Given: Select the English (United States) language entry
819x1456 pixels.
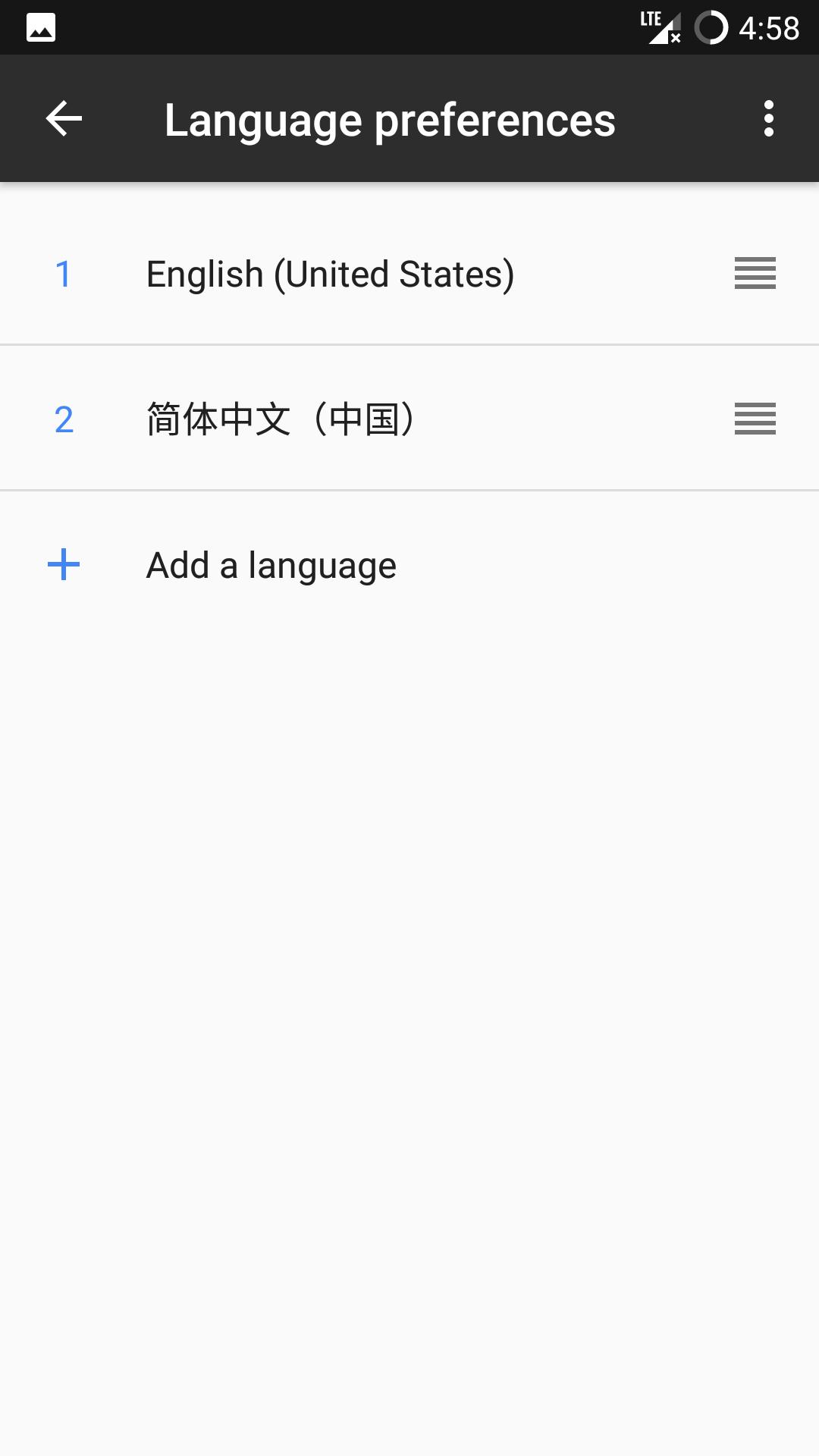Looking at the screenshot, I should (x=329, y=273).
